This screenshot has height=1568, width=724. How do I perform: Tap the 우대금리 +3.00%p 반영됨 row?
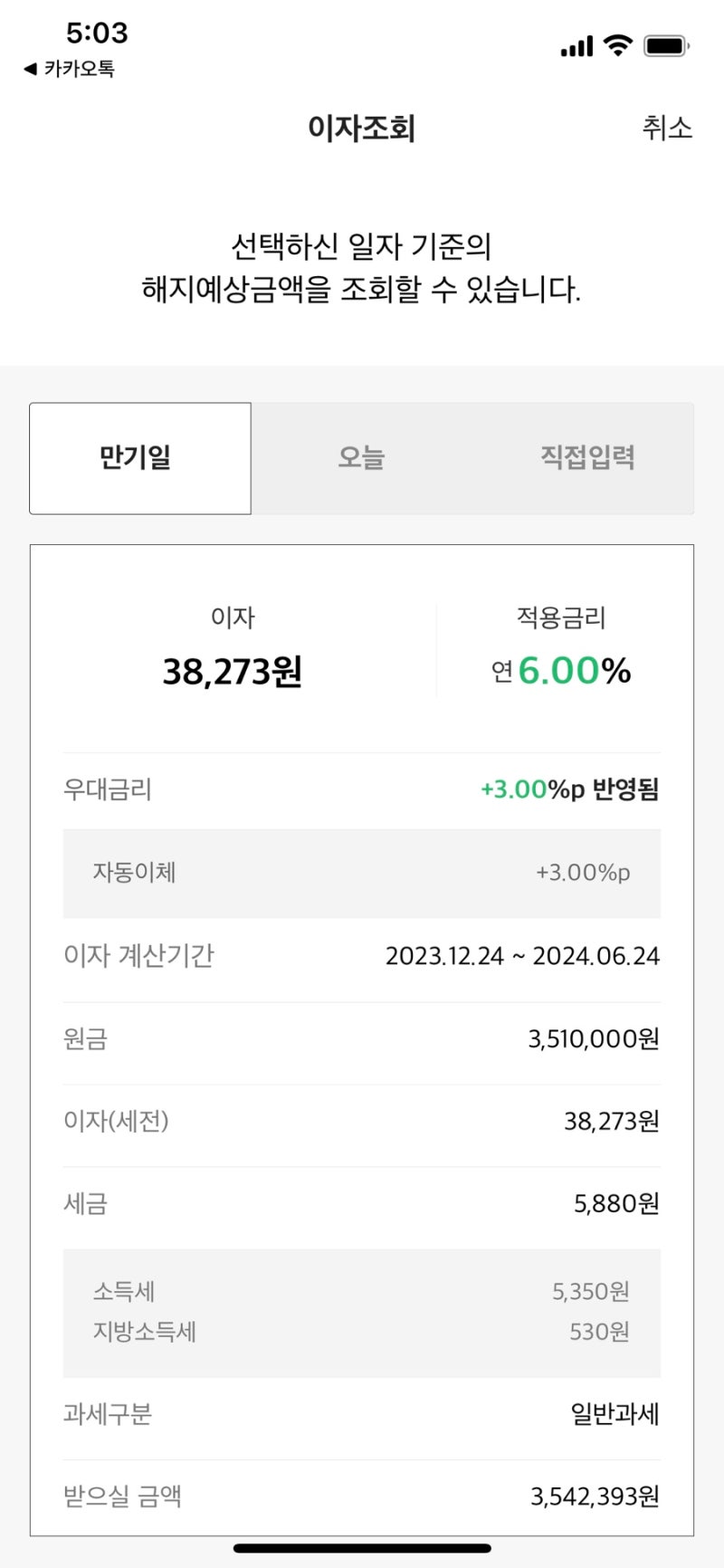click(x=362, y=789)
